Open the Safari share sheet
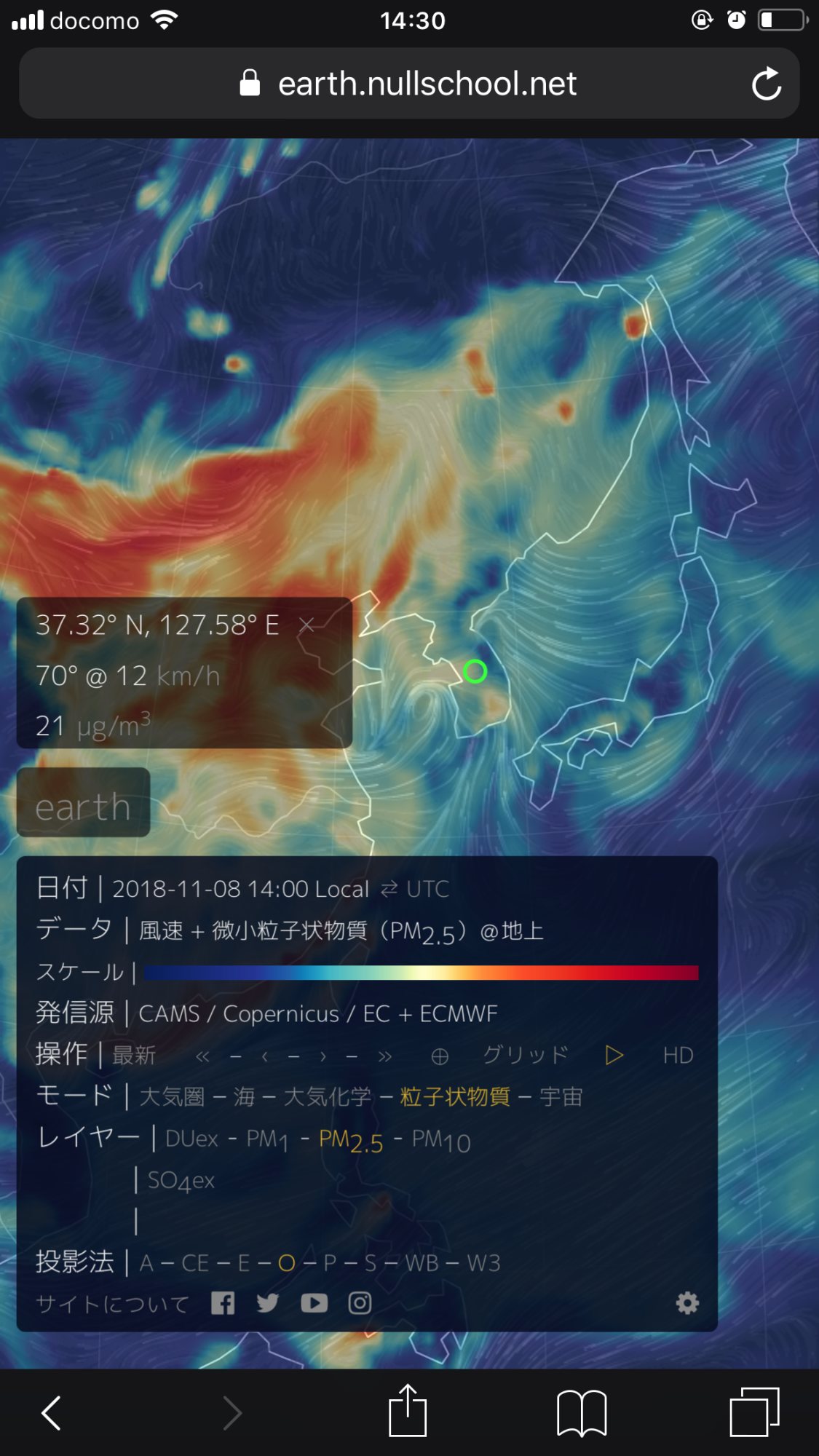This screenshot has height=1456, width=819. click(x=408, y=1412)
